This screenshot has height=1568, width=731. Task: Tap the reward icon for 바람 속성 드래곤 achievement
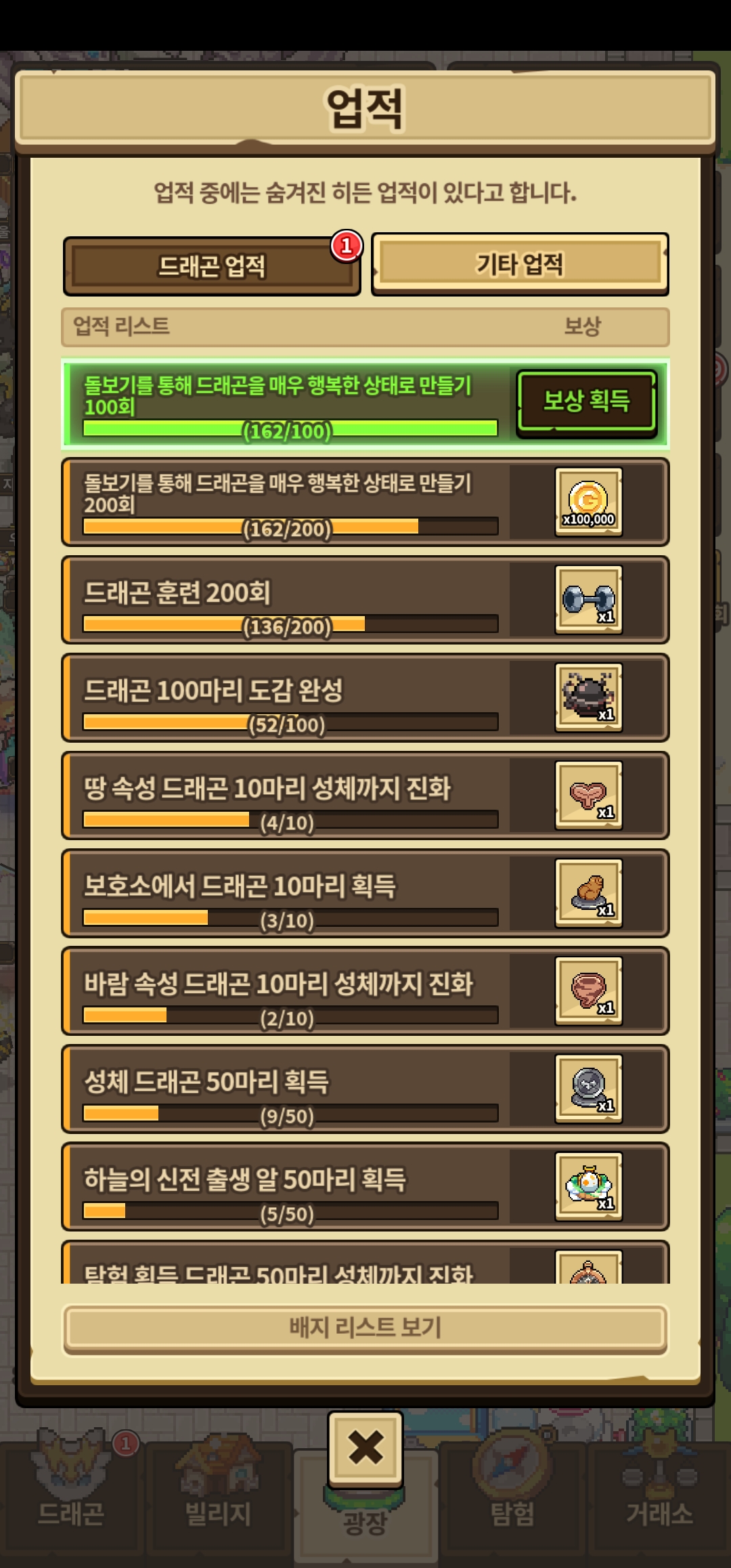pyautogui.click(x=588, y=991)
